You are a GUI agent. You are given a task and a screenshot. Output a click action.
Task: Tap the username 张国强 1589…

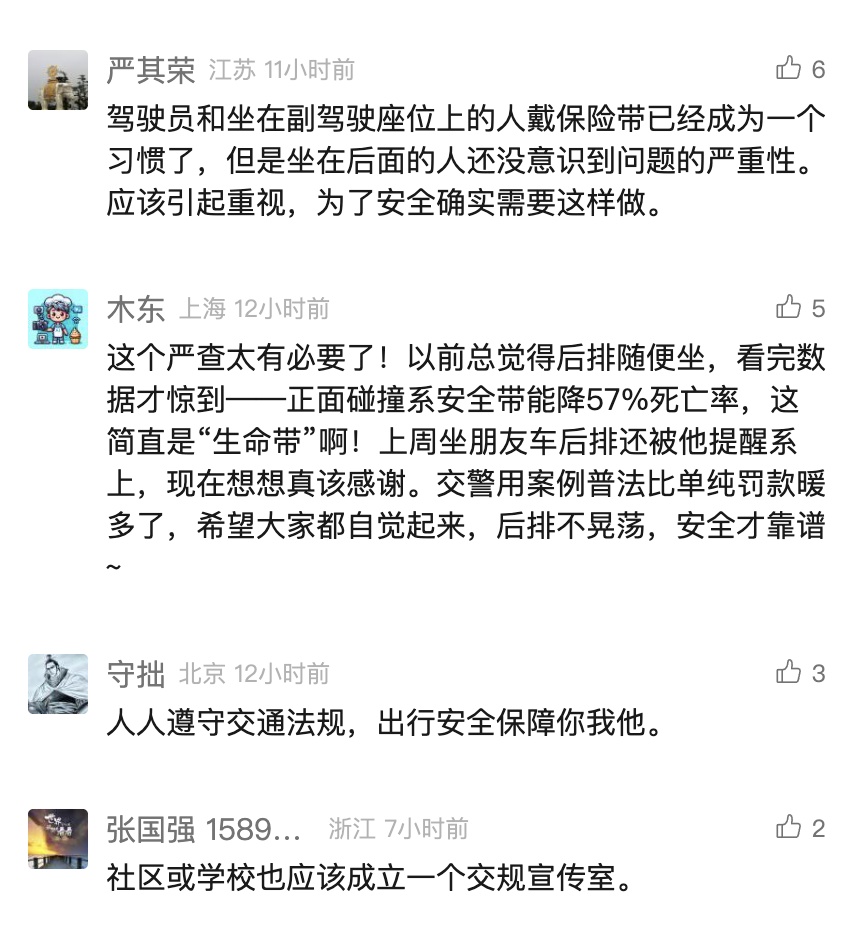click(x=204, y=829)
